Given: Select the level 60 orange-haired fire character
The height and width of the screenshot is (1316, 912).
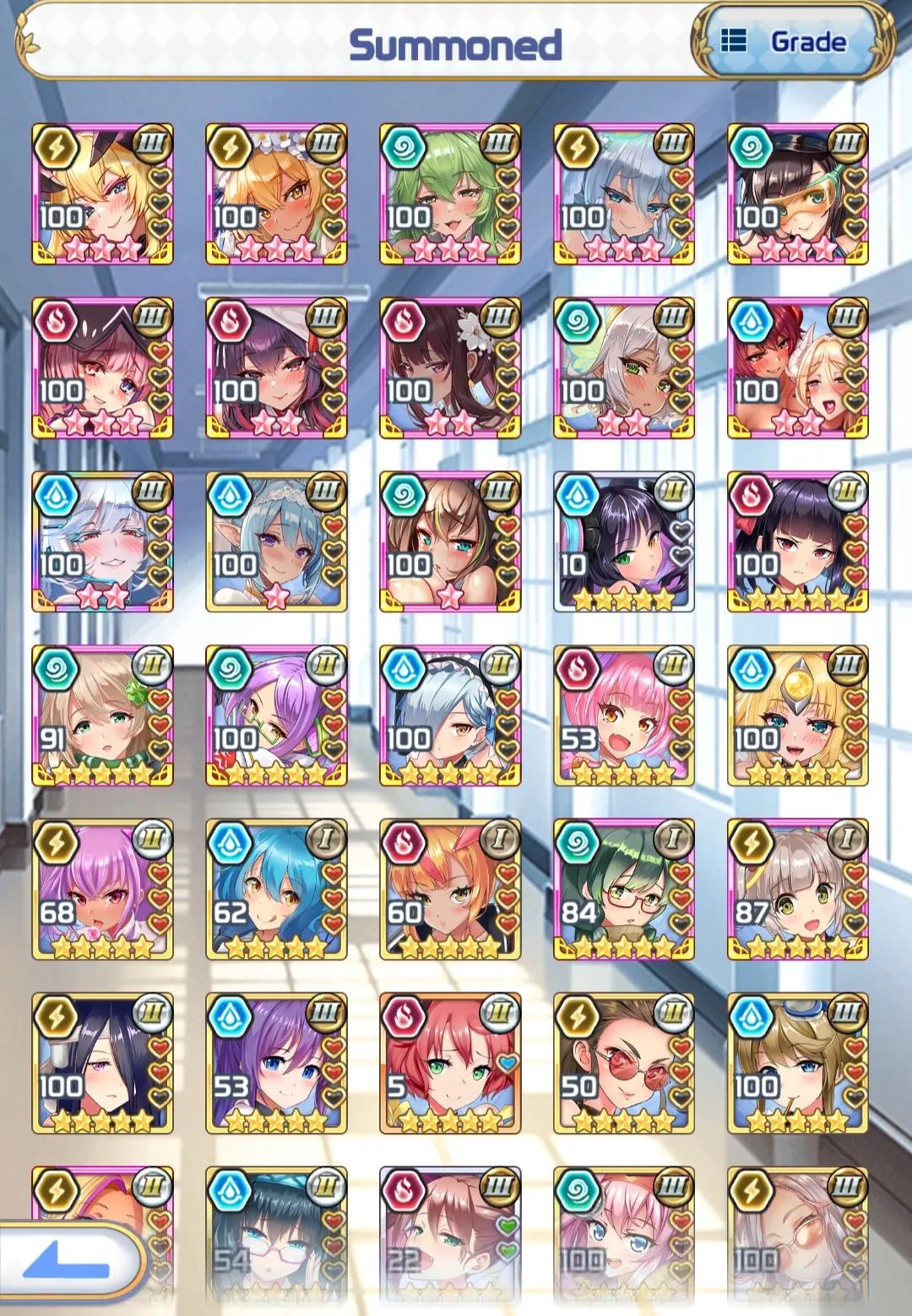Looking at the screenshot, I should point(450,889).
